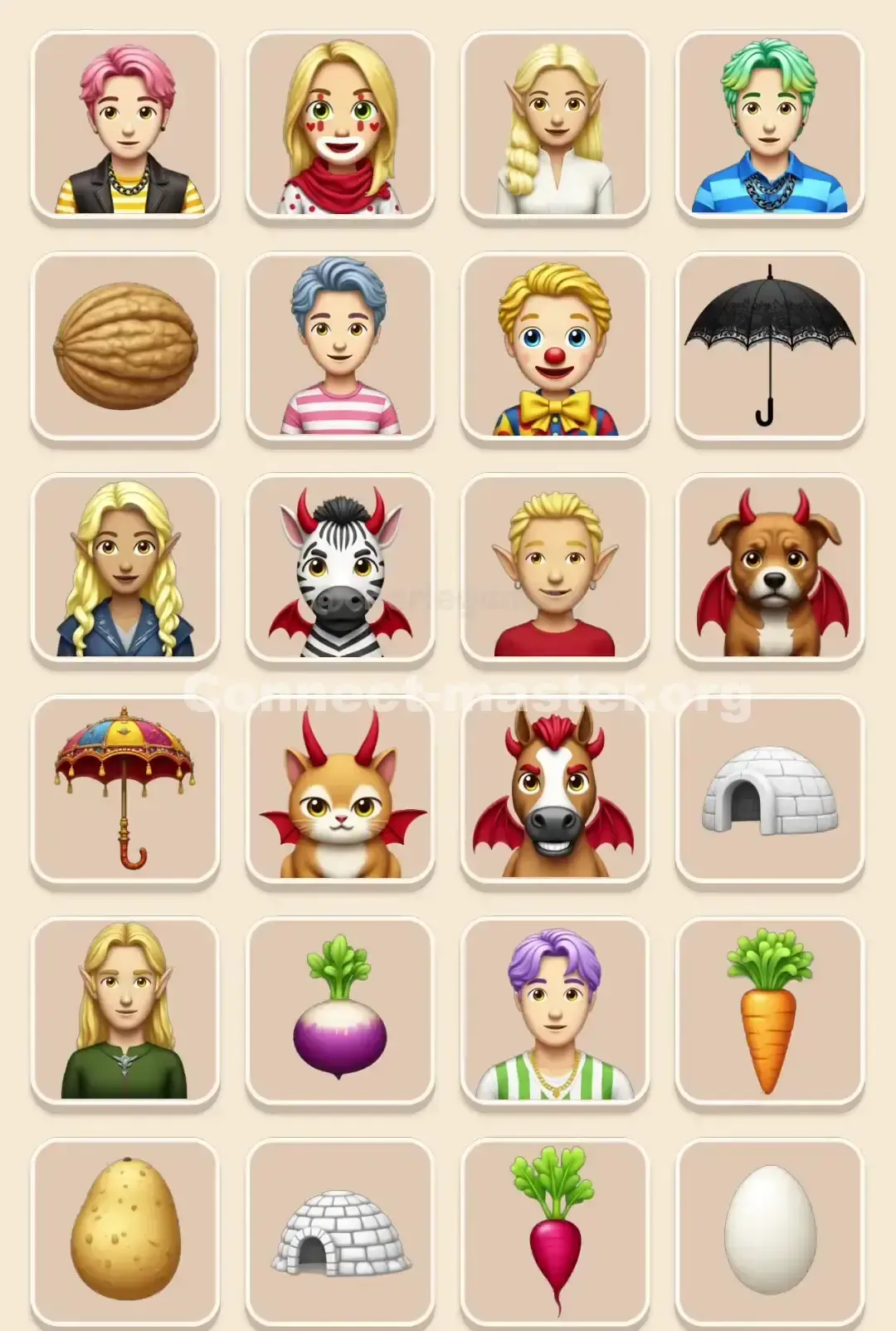Click the clown woman with red scarf
The image size is (896, 1331).
point(340,123)
